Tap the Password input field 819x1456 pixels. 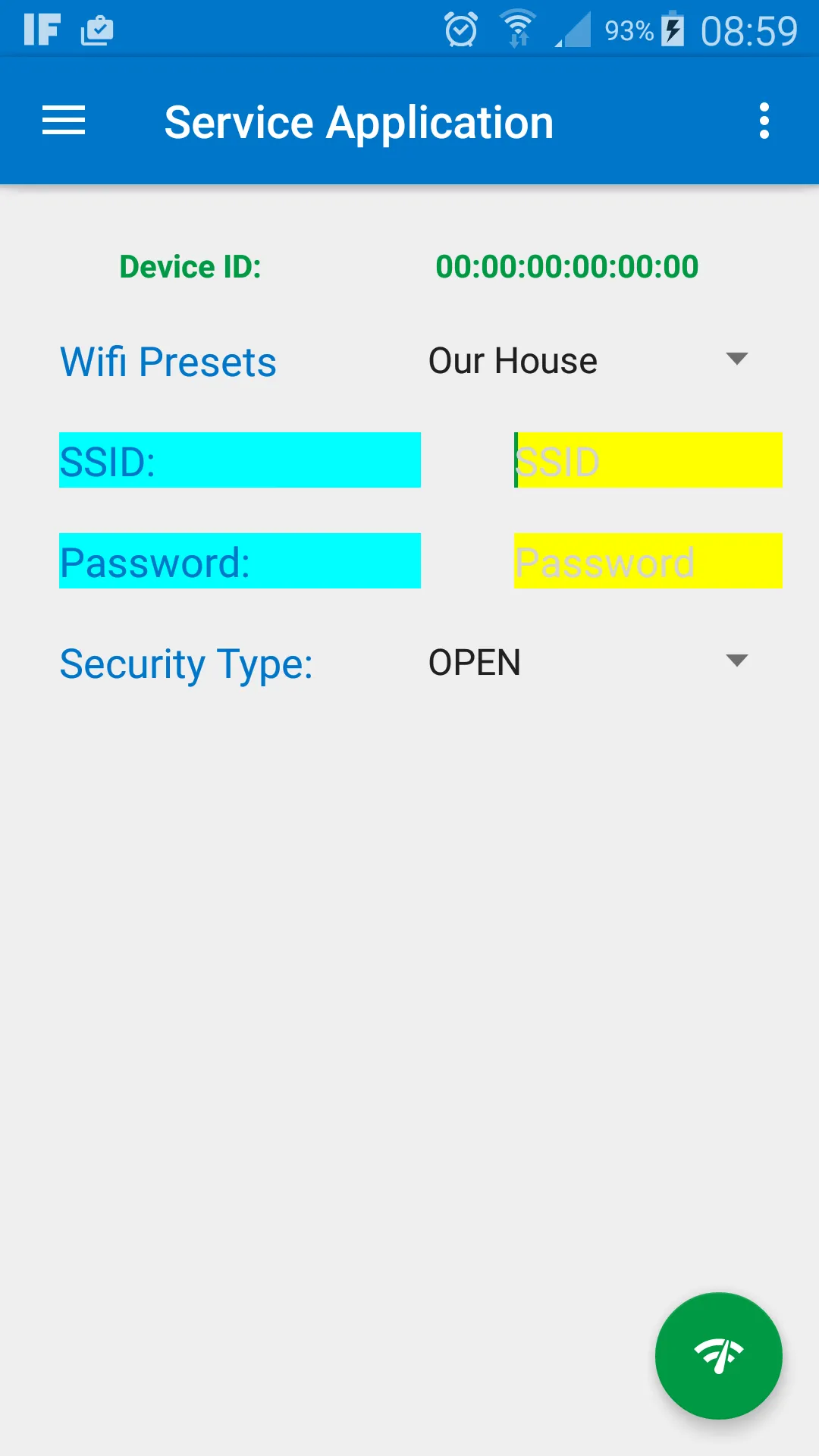click(648, 561)
